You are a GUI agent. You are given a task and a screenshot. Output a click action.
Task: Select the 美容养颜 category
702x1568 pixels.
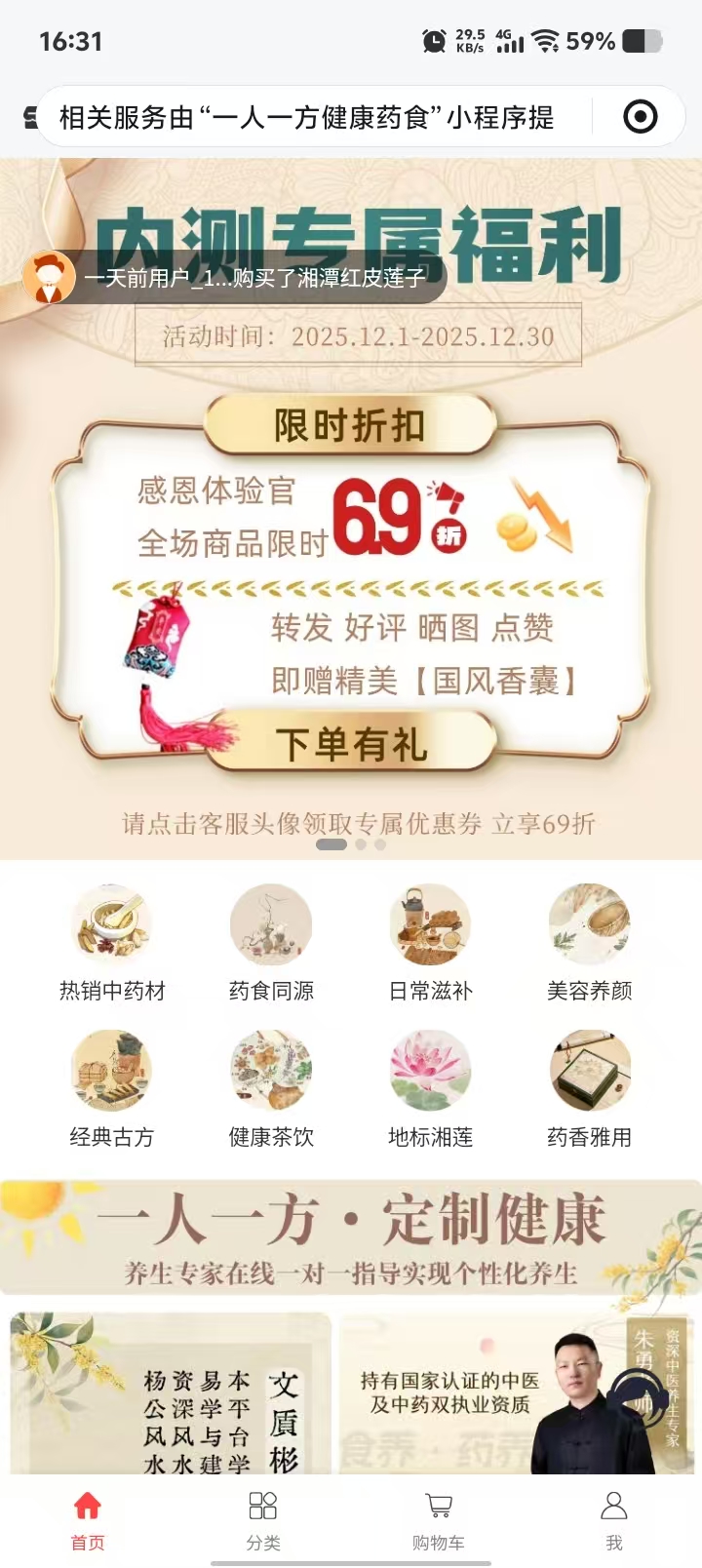pos(589,941)
